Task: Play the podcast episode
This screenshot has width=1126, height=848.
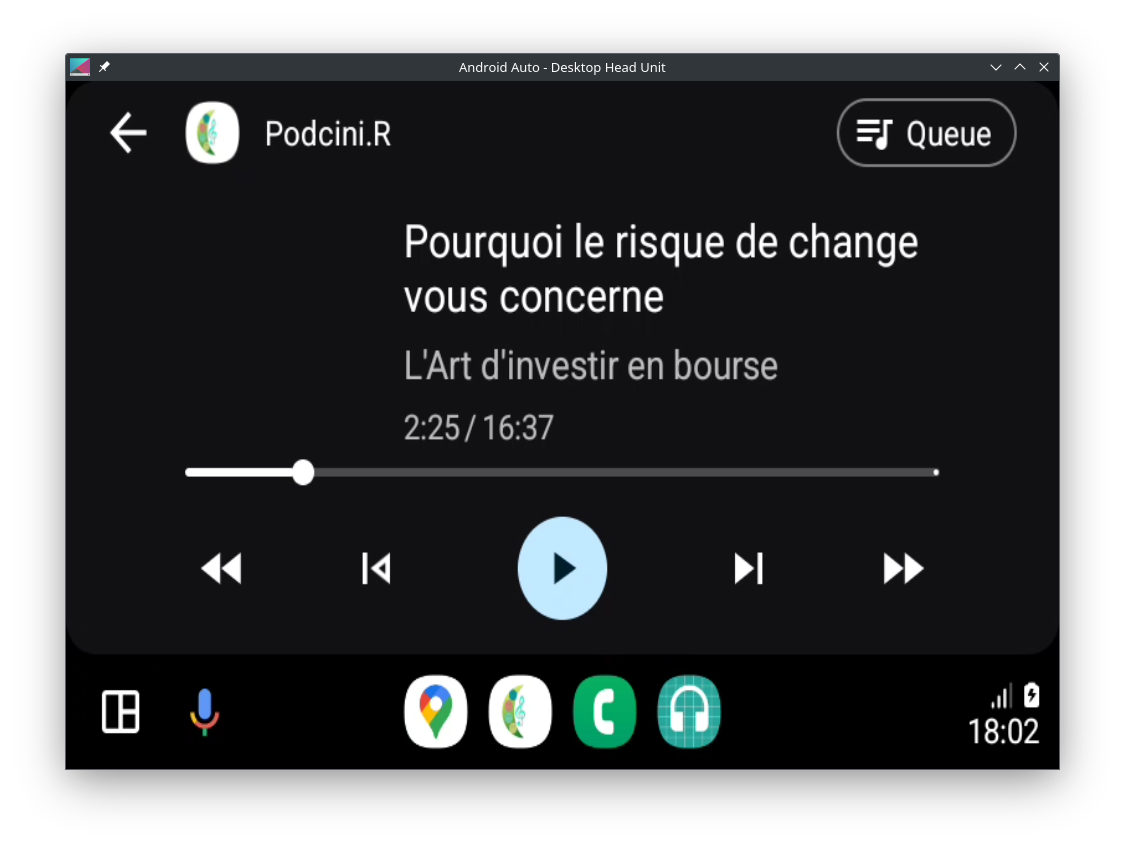Action: [x=562, y=568]
